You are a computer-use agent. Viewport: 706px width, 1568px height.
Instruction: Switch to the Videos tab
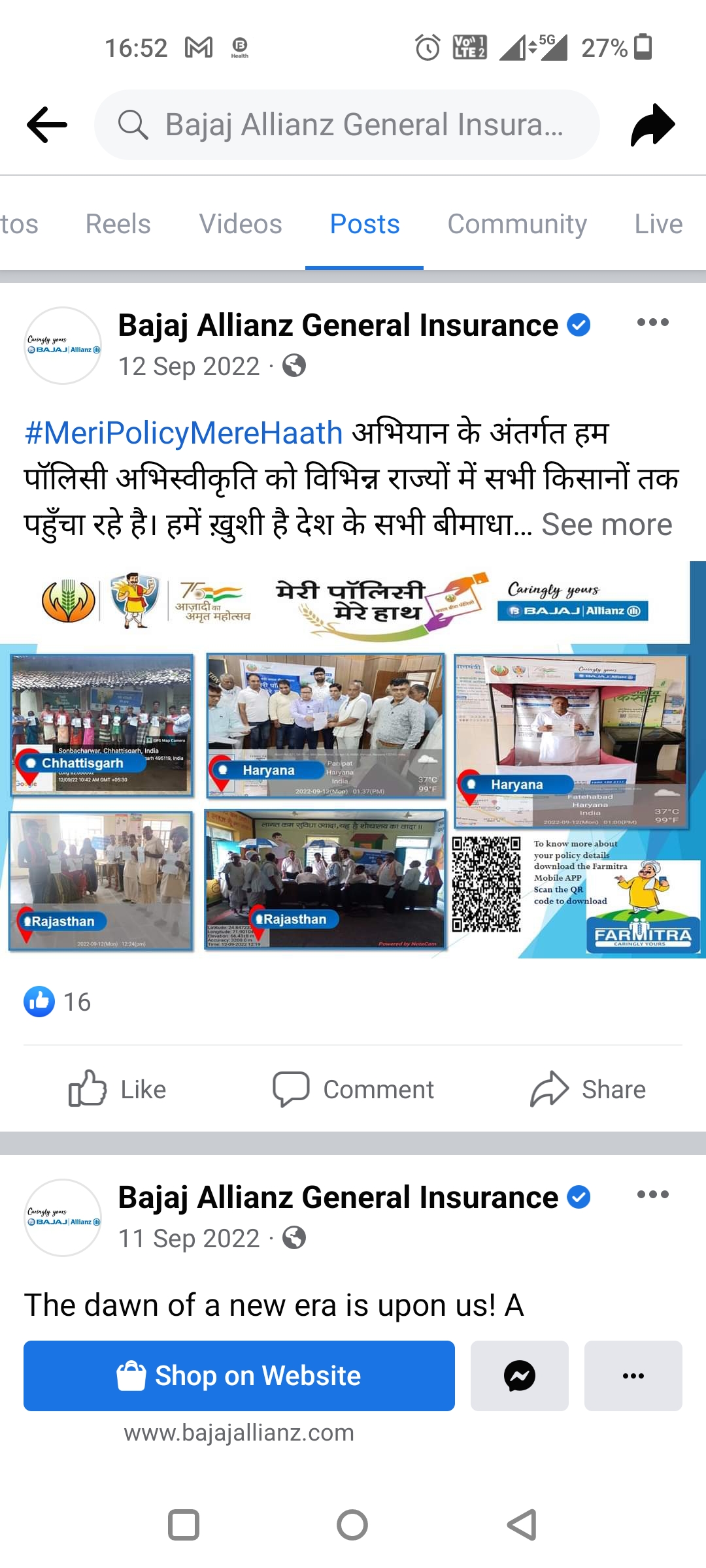coord(241,224)
